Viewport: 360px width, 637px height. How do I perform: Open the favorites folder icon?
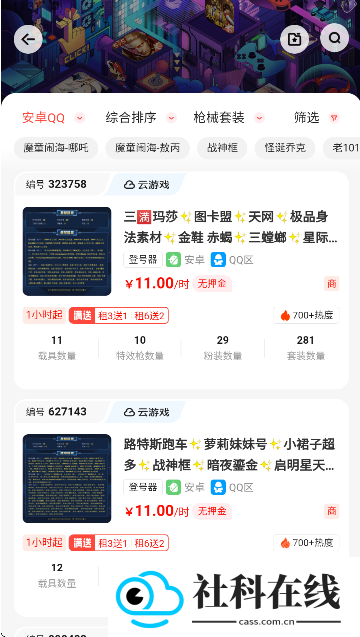[294, 39]
